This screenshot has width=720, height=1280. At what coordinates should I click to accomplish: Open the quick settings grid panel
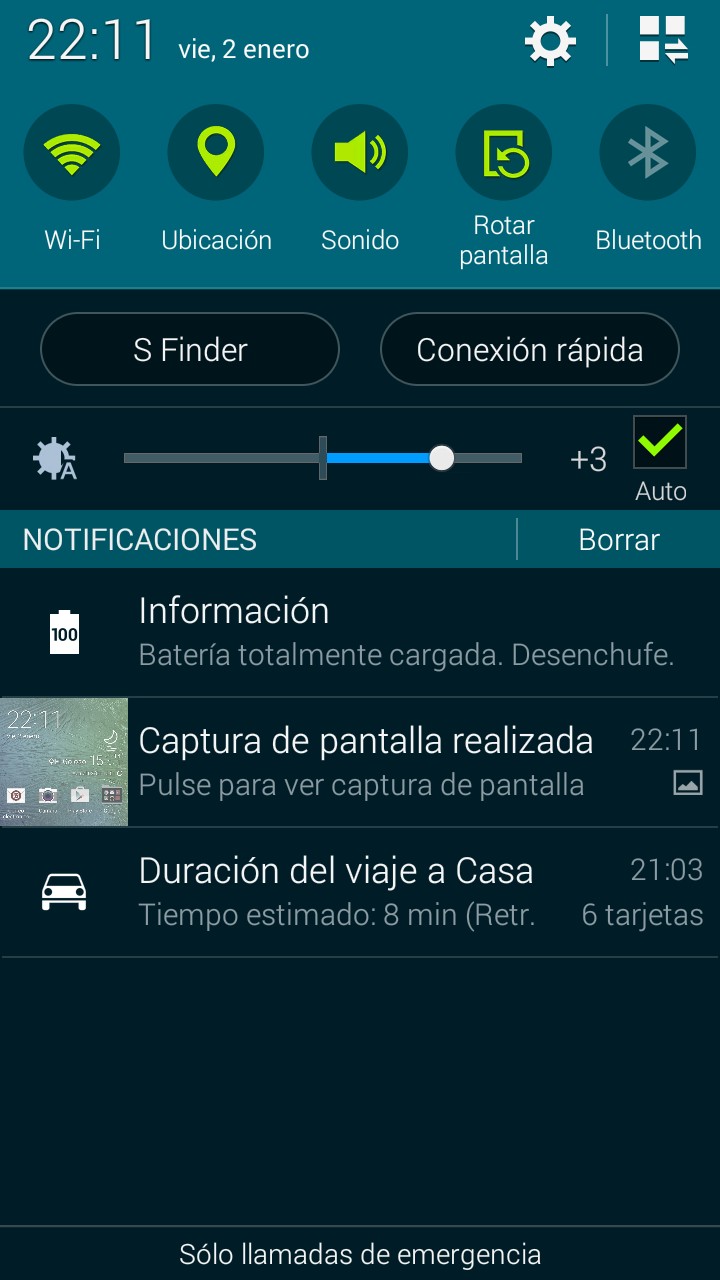point(663,41)
